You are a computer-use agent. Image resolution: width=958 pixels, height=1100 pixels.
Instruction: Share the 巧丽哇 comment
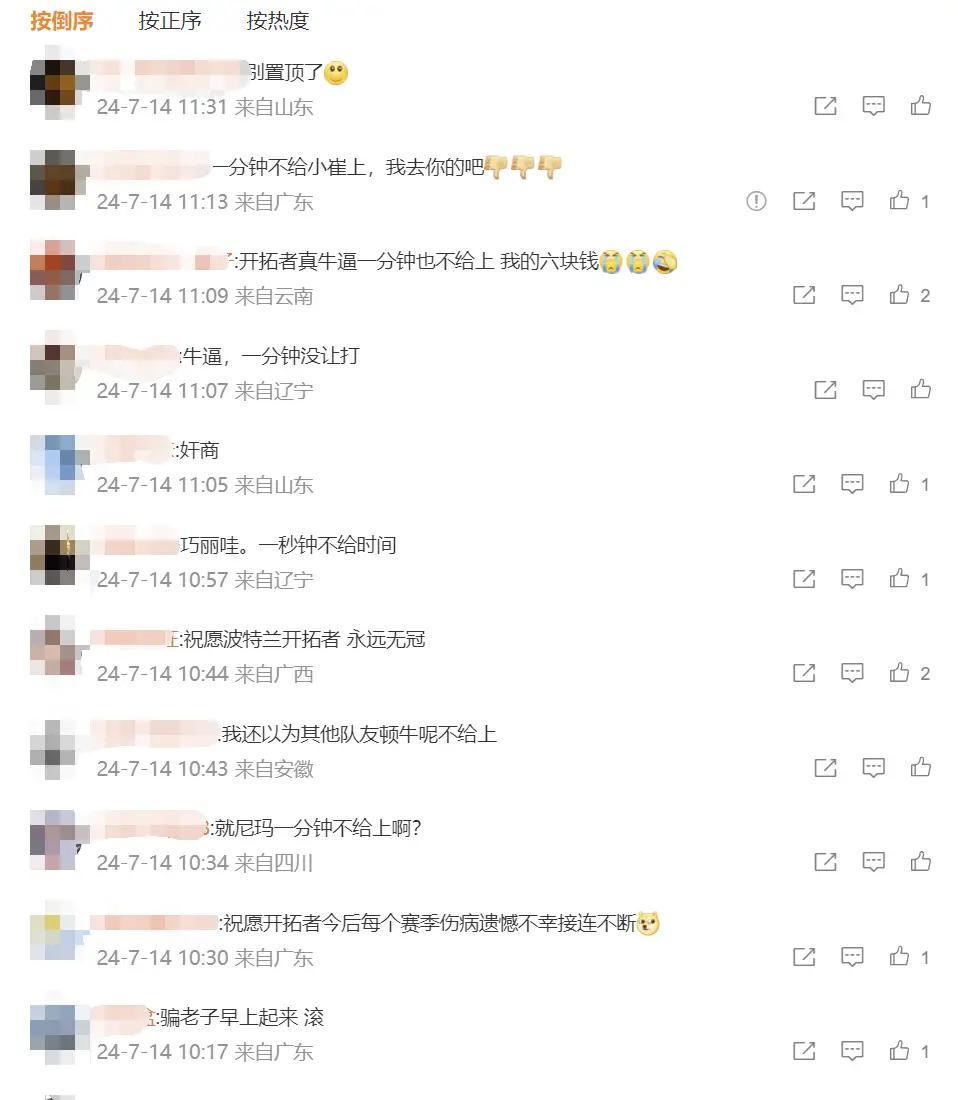(804, 579)
